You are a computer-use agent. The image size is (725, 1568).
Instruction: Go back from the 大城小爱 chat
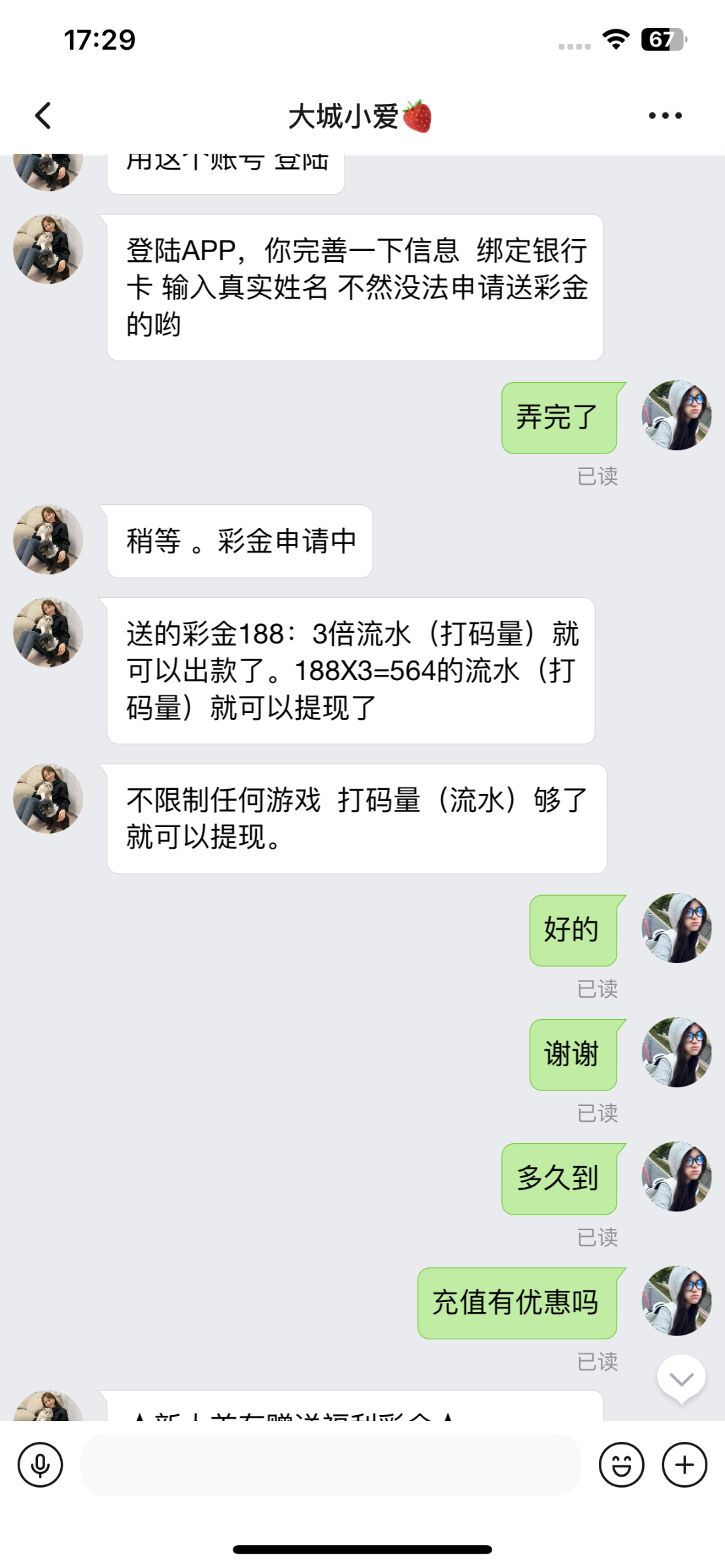pyautogui.click(x=43, y=116)
